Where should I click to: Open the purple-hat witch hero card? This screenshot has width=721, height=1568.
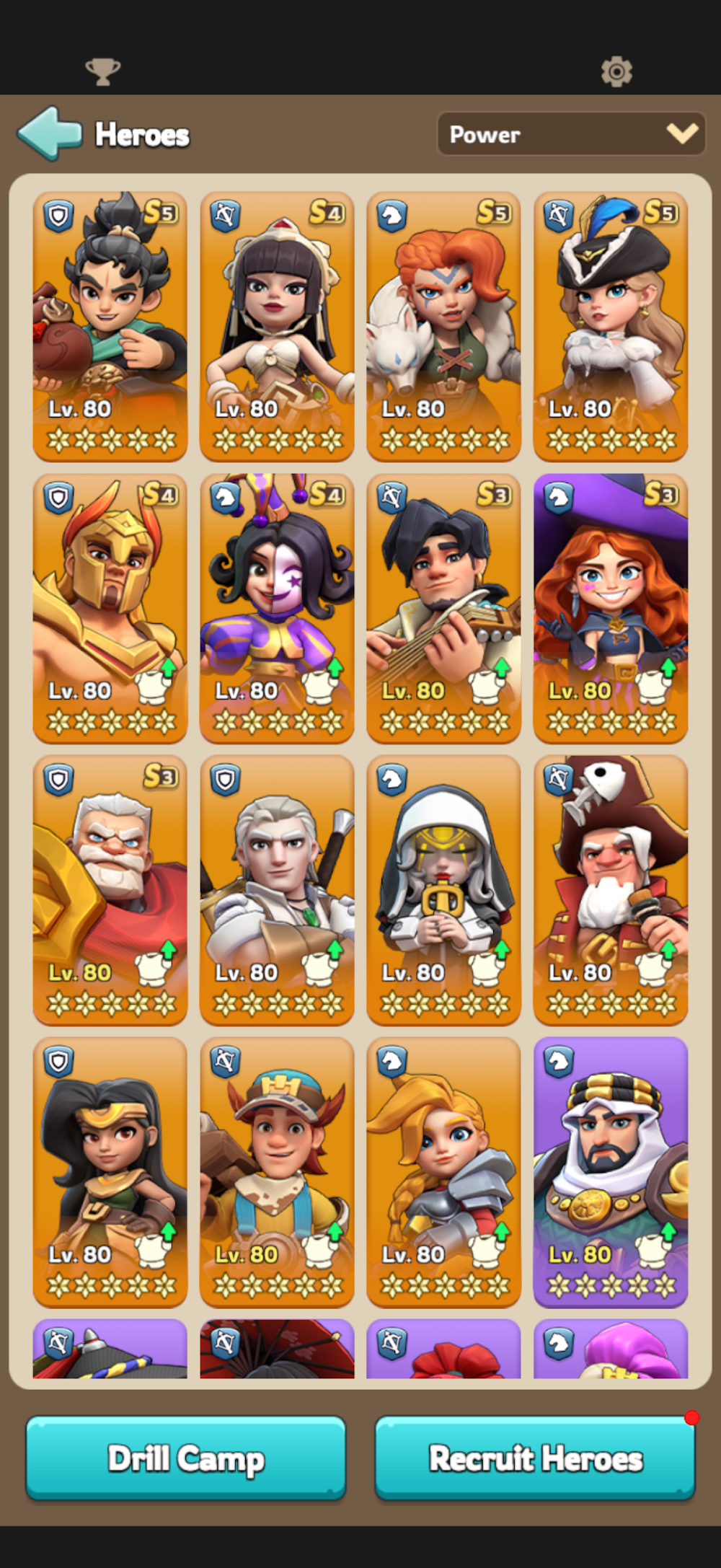click(x=611, y=608)
